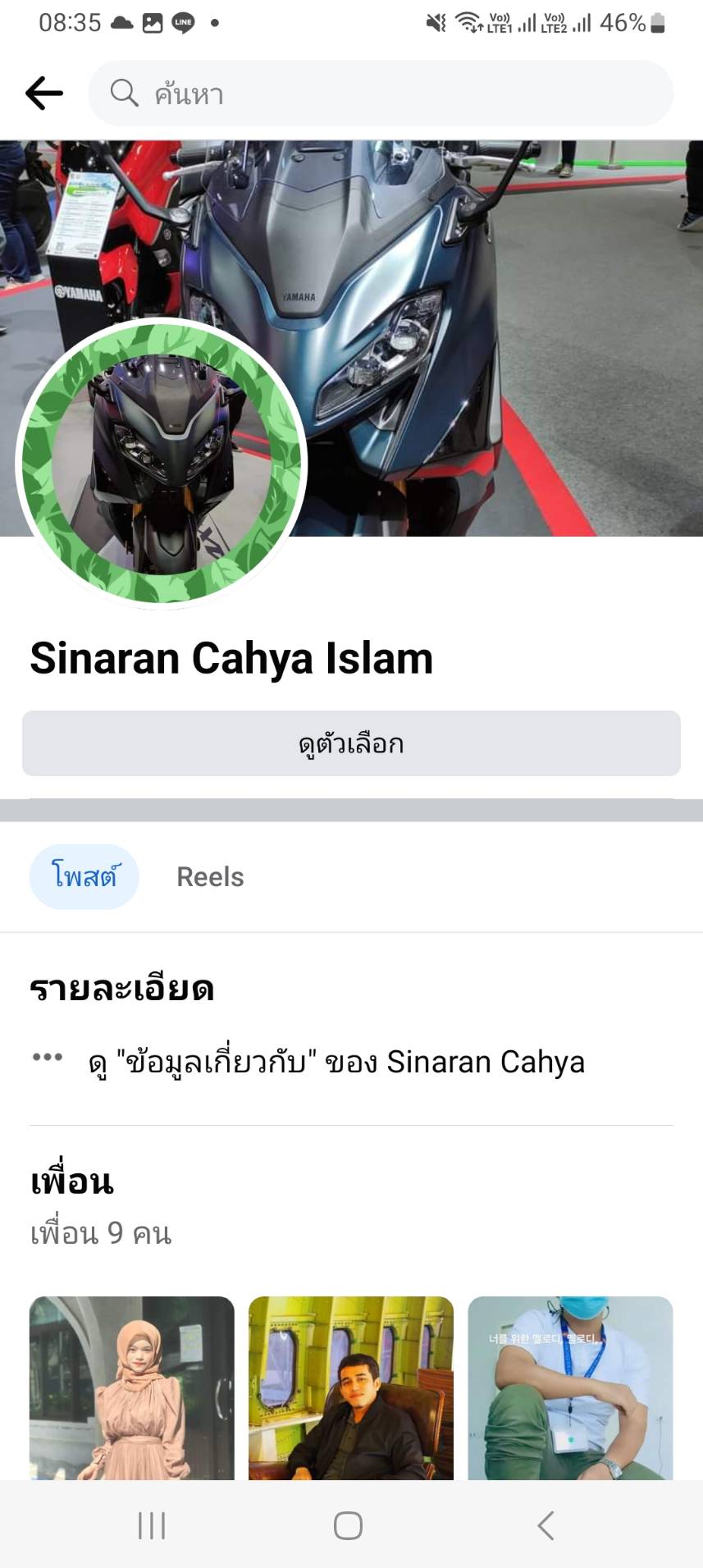Open Sinaran Cahya's about info row

pos(336,1062)
